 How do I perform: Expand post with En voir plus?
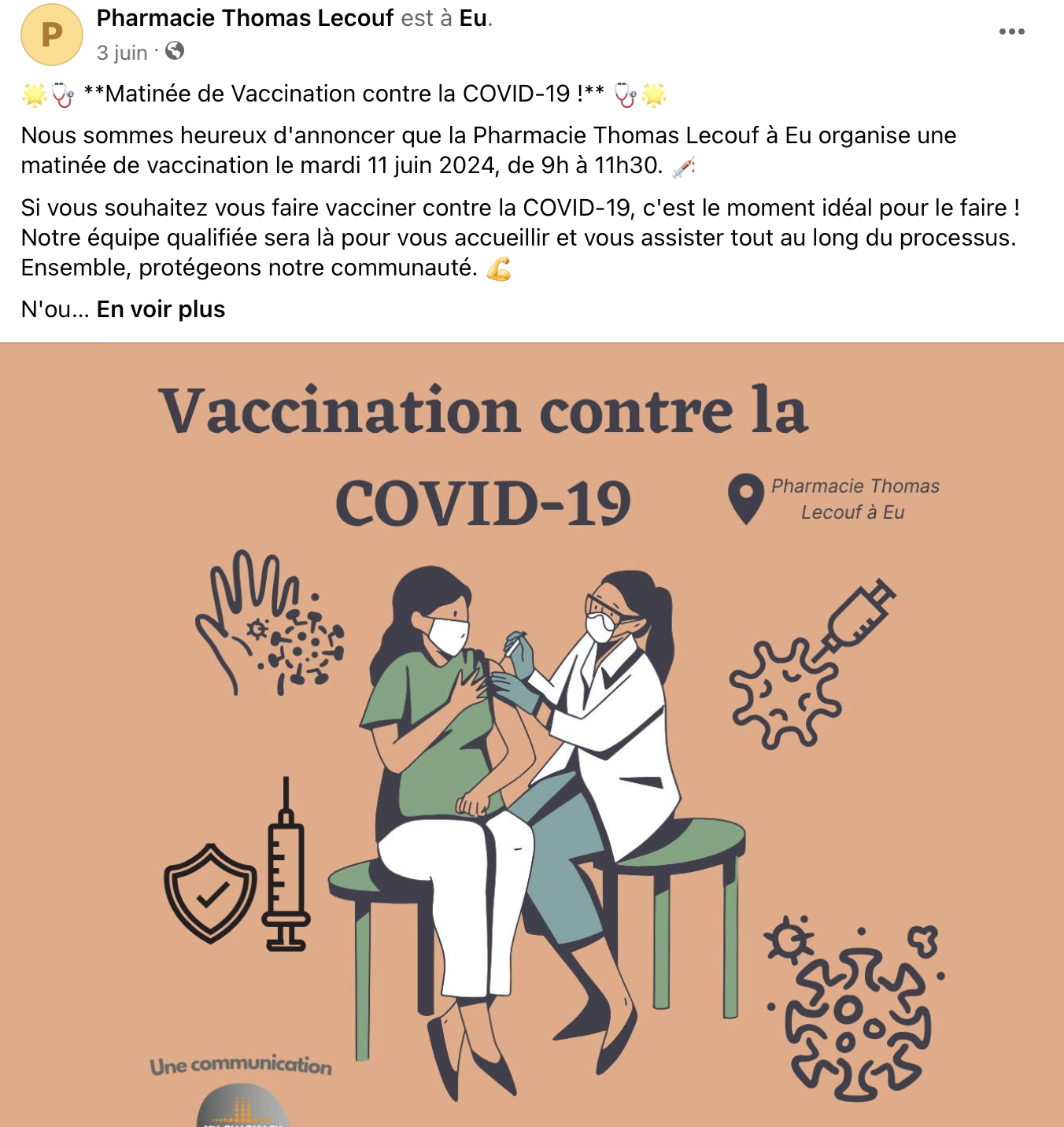[x=161, y=309]
